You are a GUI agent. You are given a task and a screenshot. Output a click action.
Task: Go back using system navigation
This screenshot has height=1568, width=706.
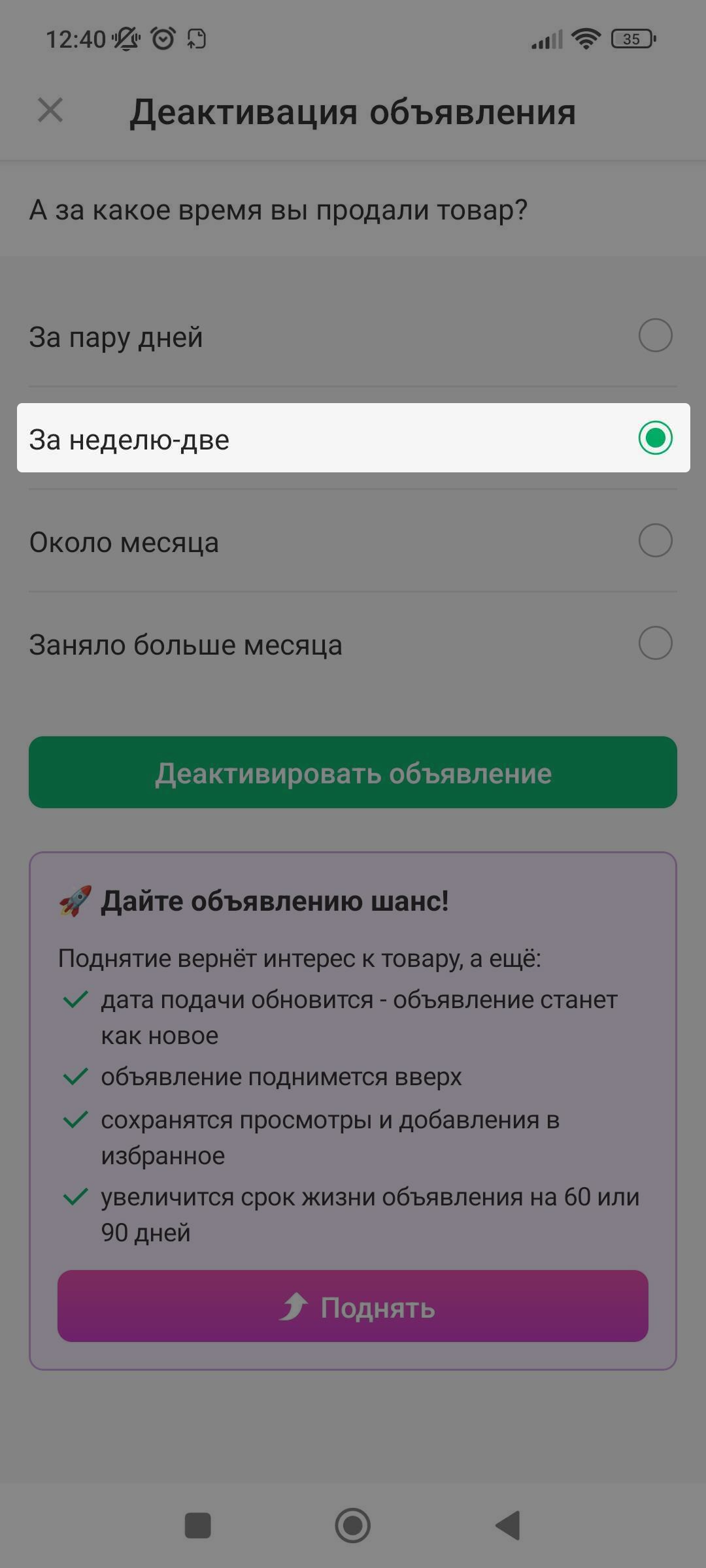click(507, 1526)
